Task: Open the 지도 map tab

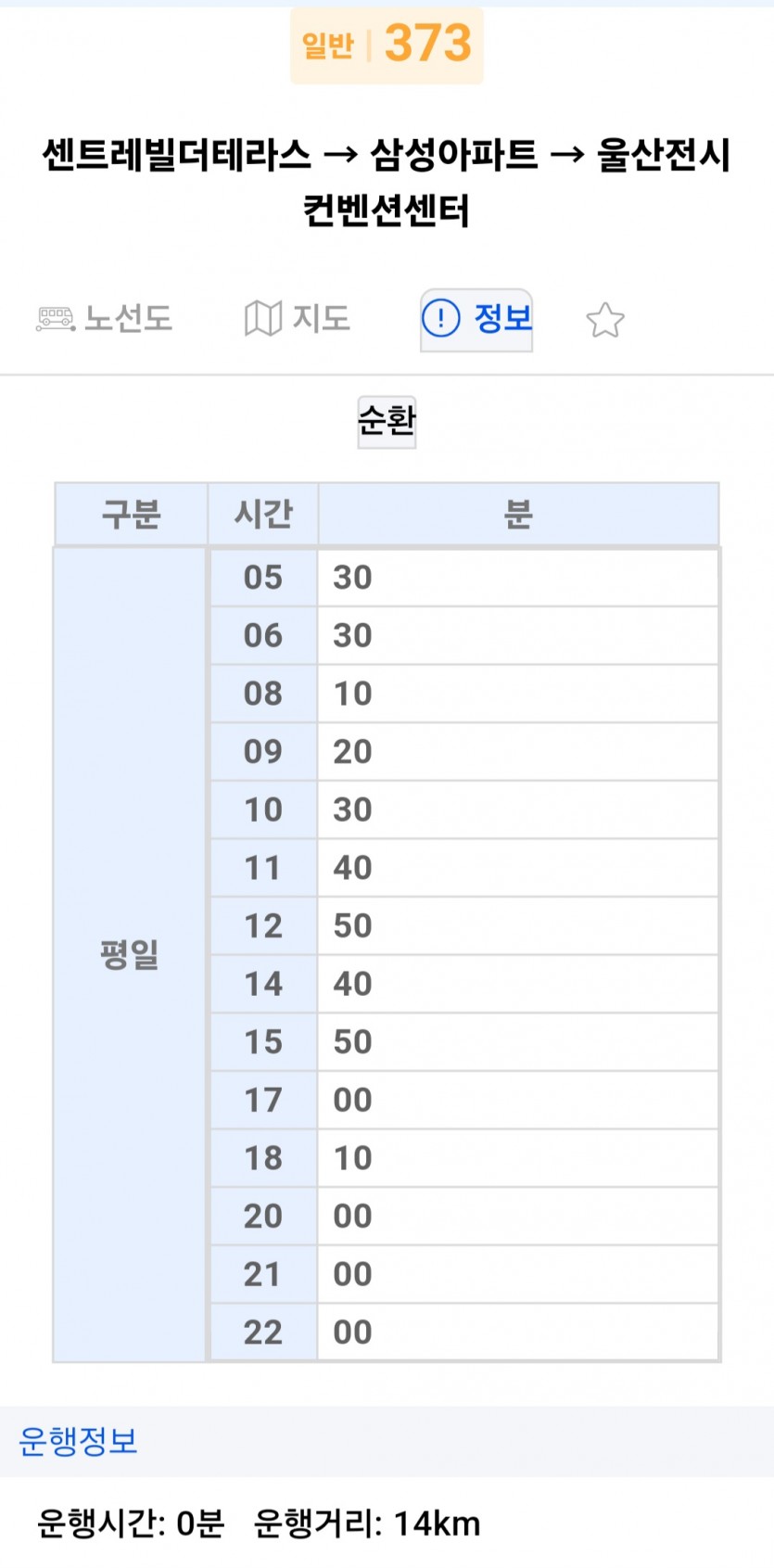Action: 298,319
